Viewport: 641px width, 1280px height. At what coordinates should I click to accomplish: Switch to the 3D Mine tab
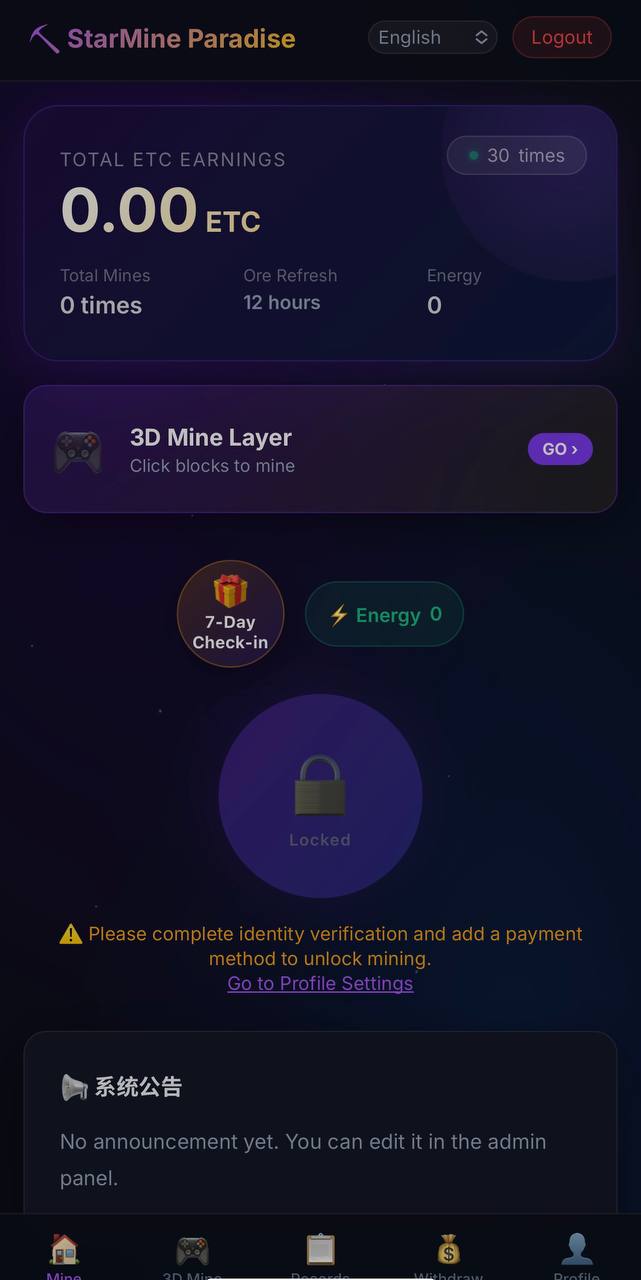pos(192,1254)
